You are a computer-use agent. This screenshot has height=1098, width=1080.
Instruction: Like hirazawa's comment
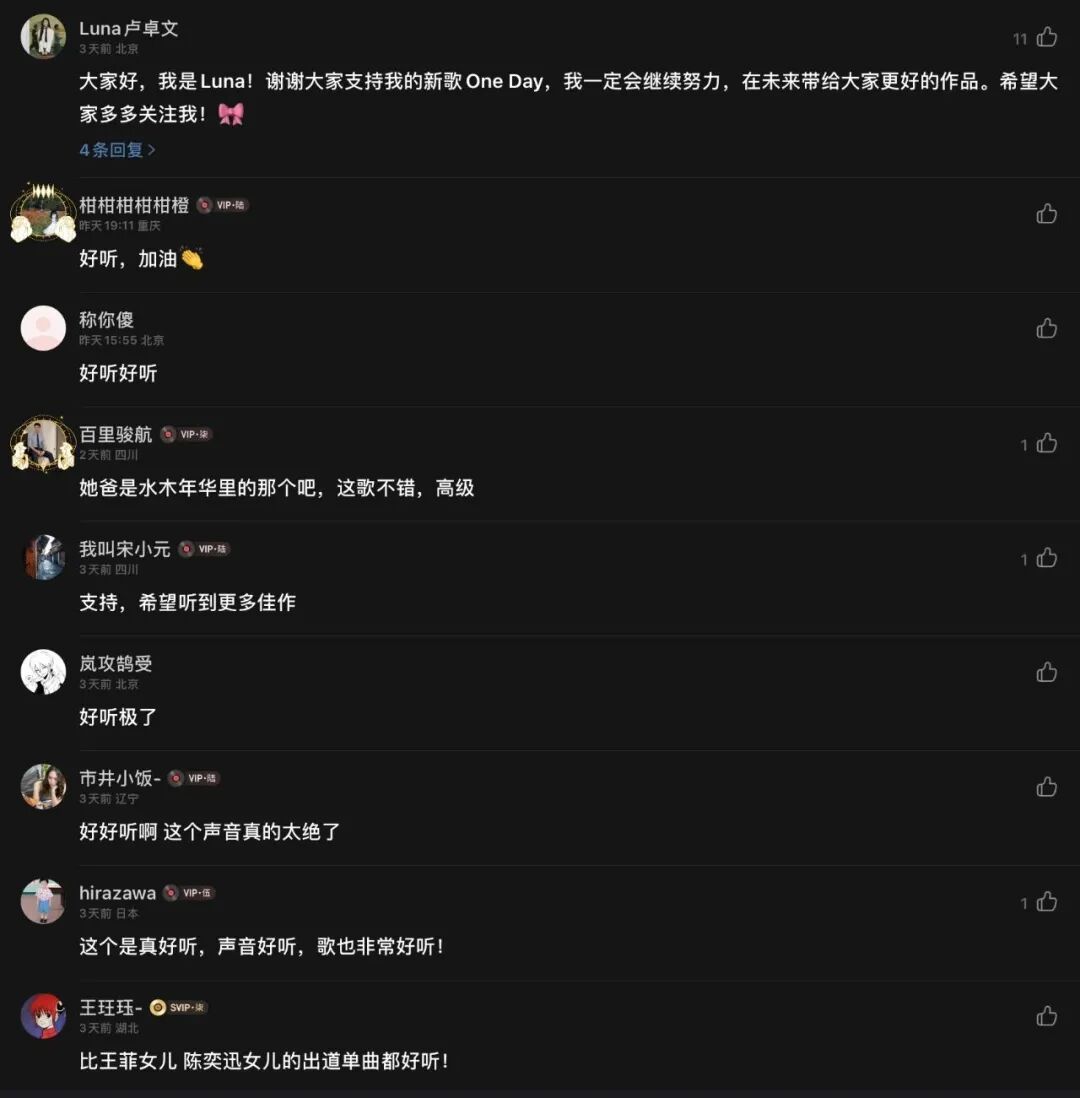(1046, 902)
